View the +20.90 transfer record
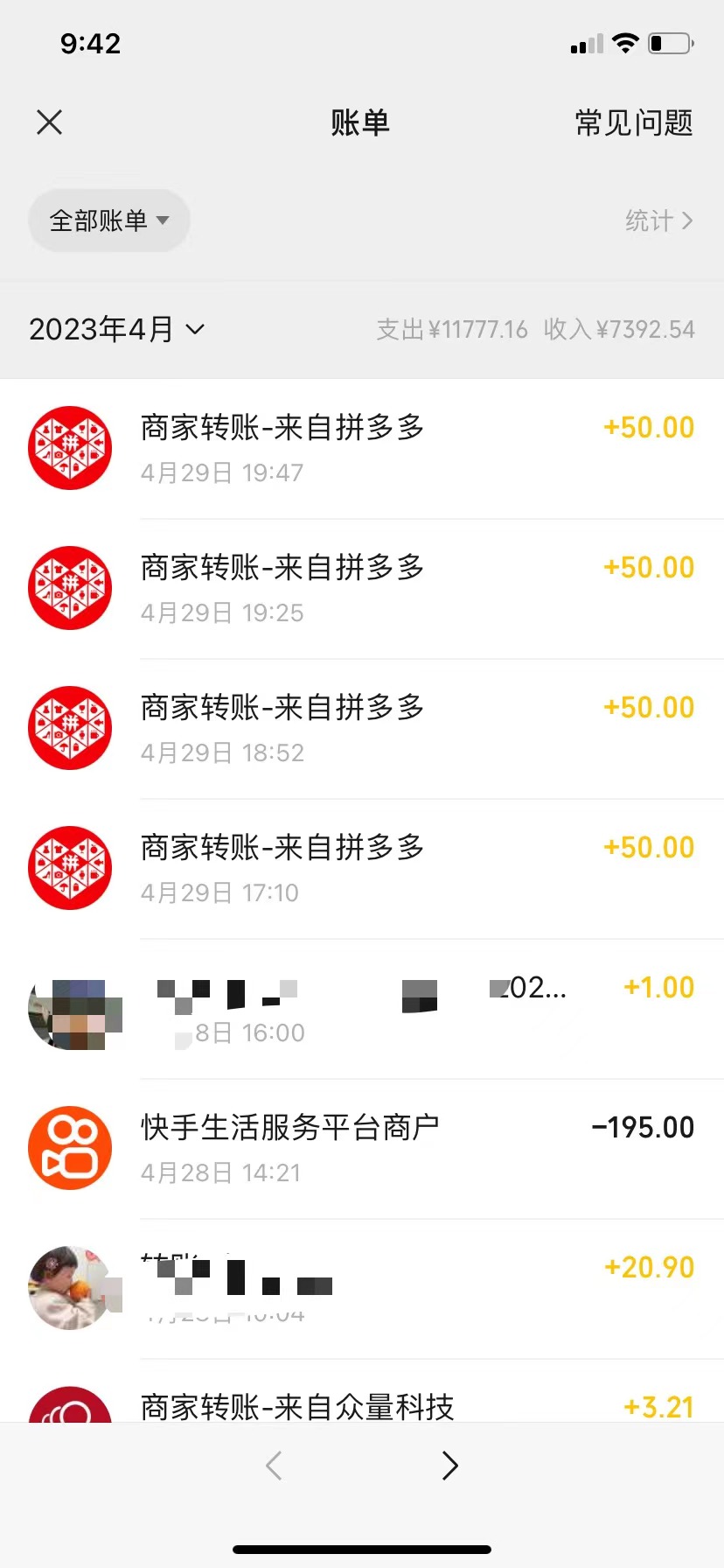 point(362,1288)
